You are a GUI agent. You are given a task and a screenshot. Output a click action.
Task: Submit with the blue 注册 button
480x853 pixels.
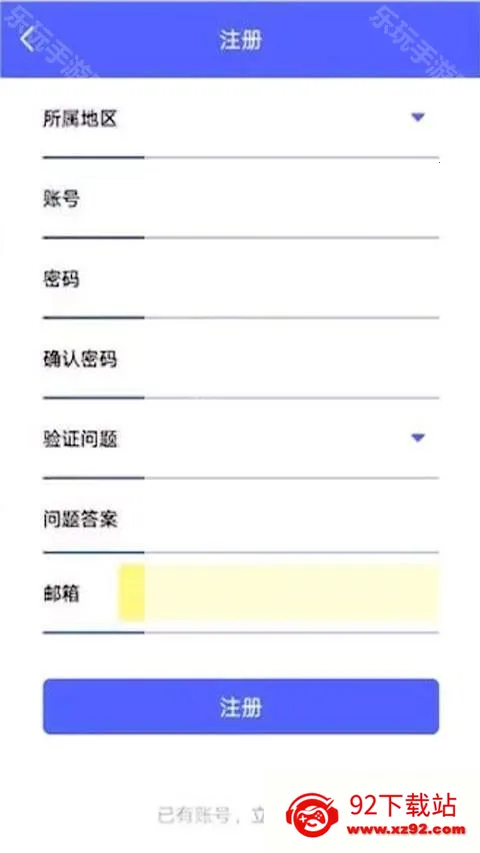[241, 707]
